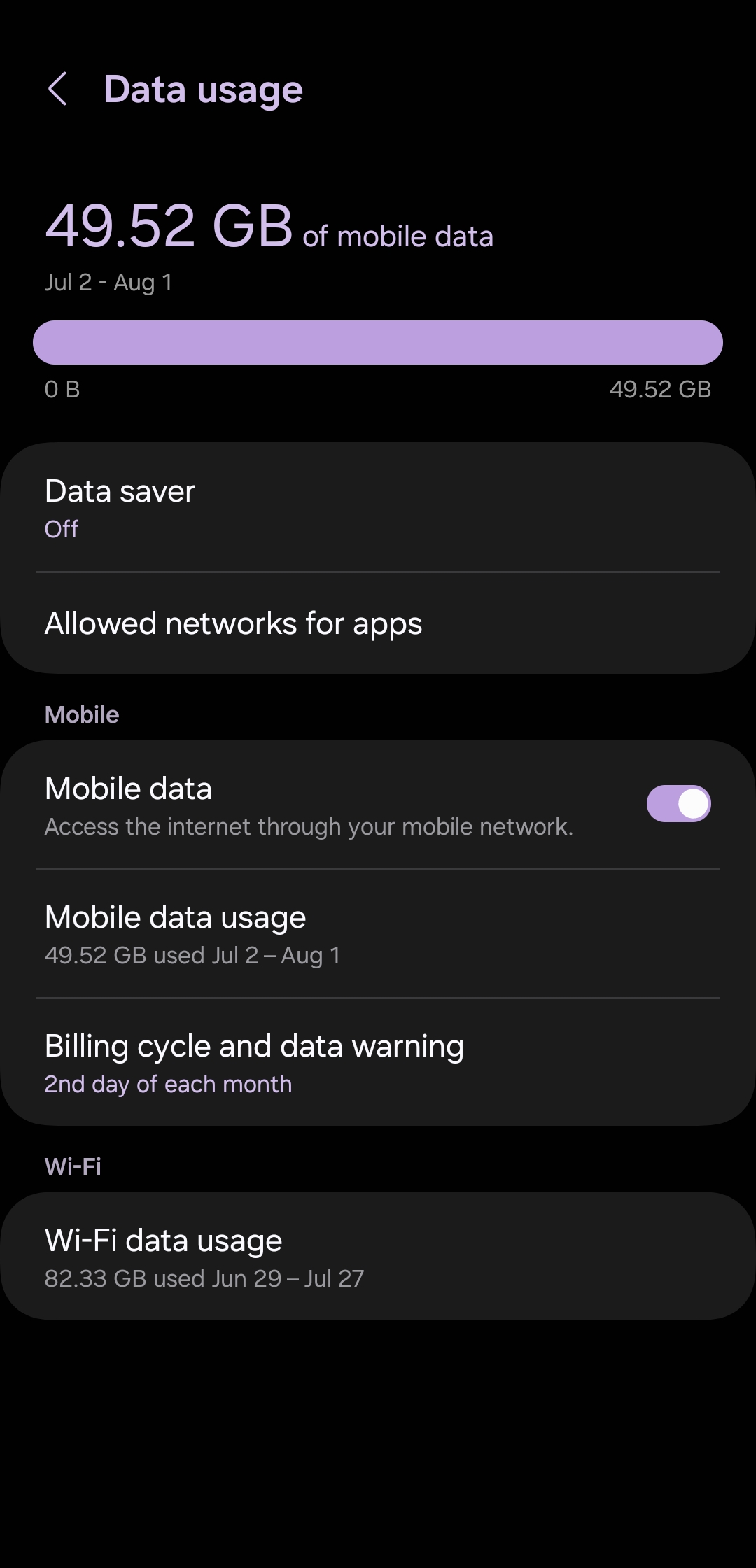Screen dimensions: 756x1568
Task: View Mobile data usage details
Action: [x=378, y=934]
